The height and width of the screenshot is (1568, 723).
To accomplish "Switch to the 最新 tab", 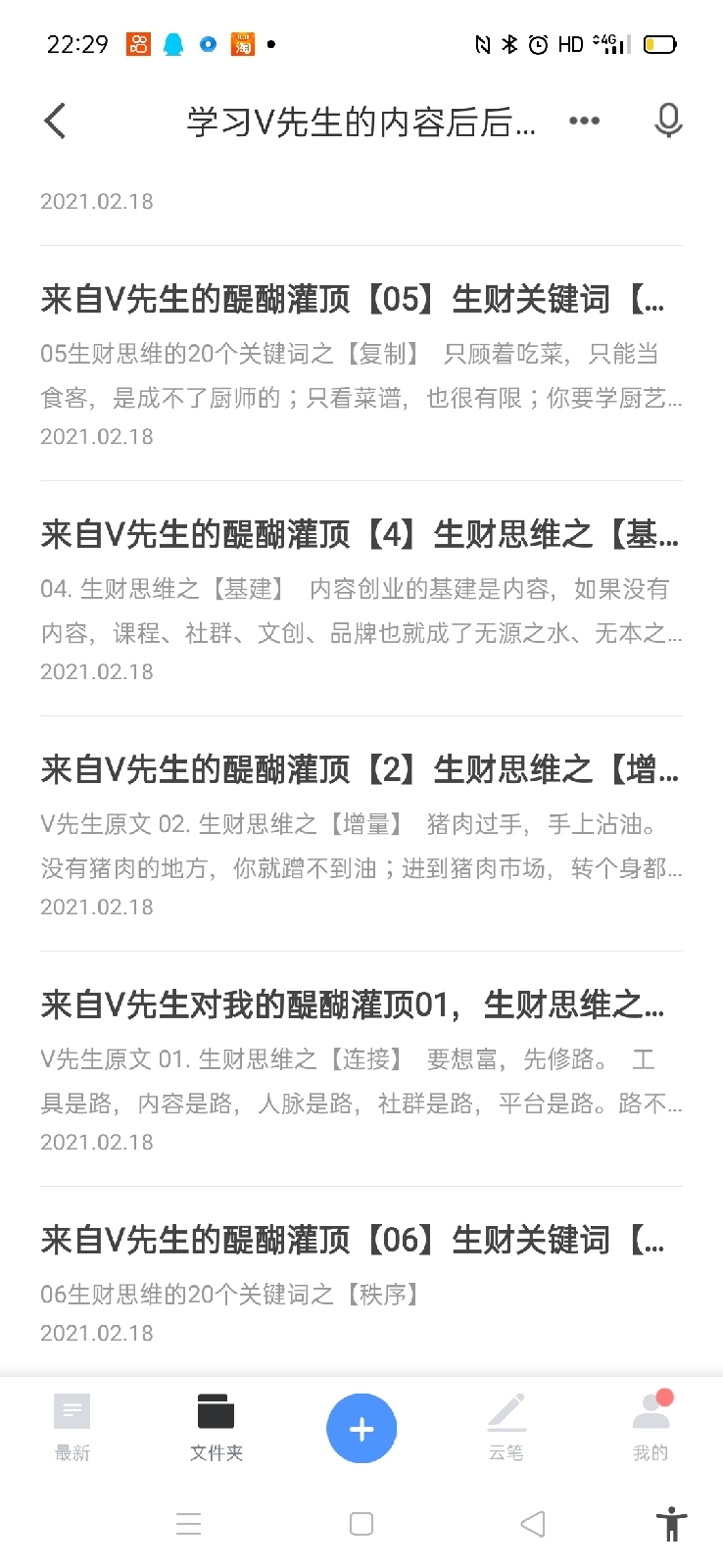I will coord(72,1428).
